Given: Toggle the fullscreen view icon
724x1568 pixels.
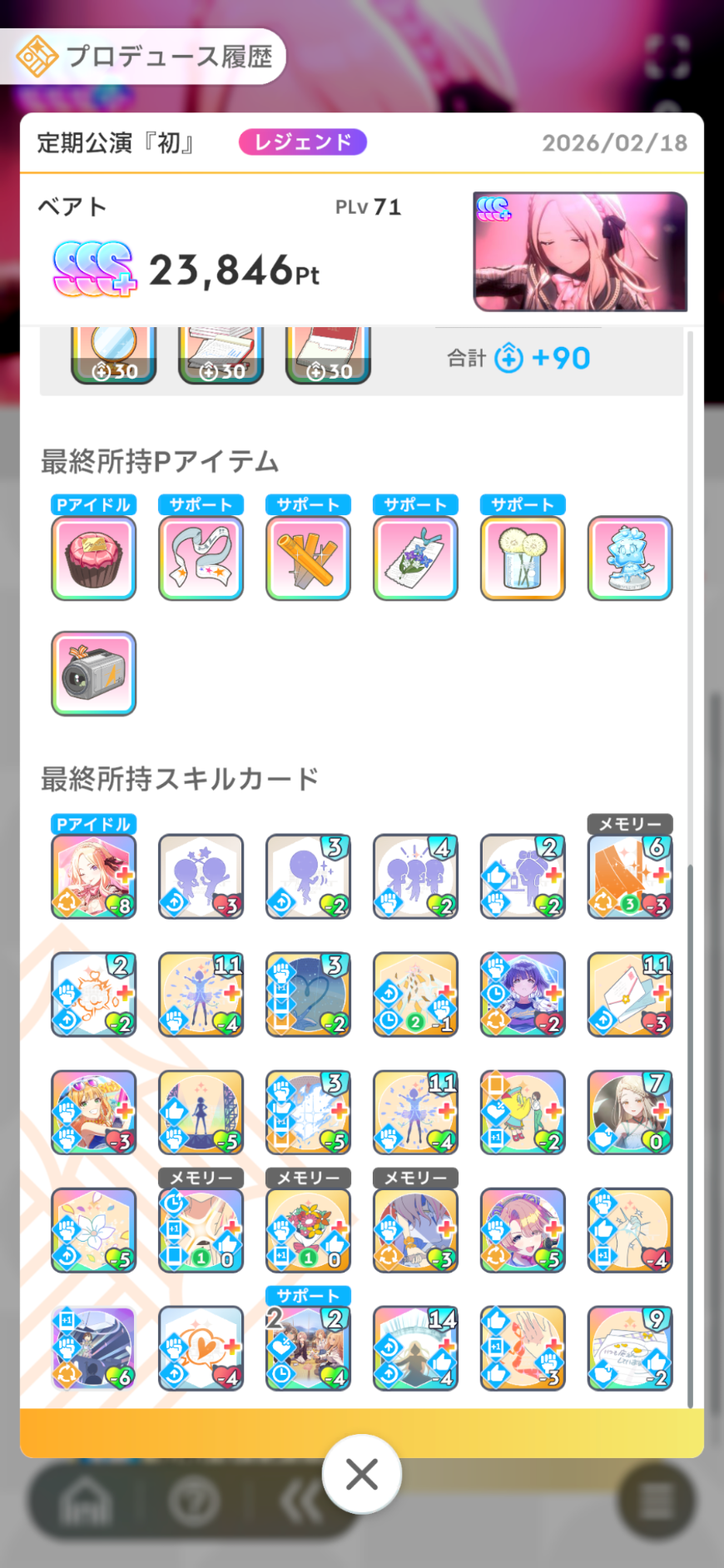Looking at the screenshot, I should [x=667, y=57].
